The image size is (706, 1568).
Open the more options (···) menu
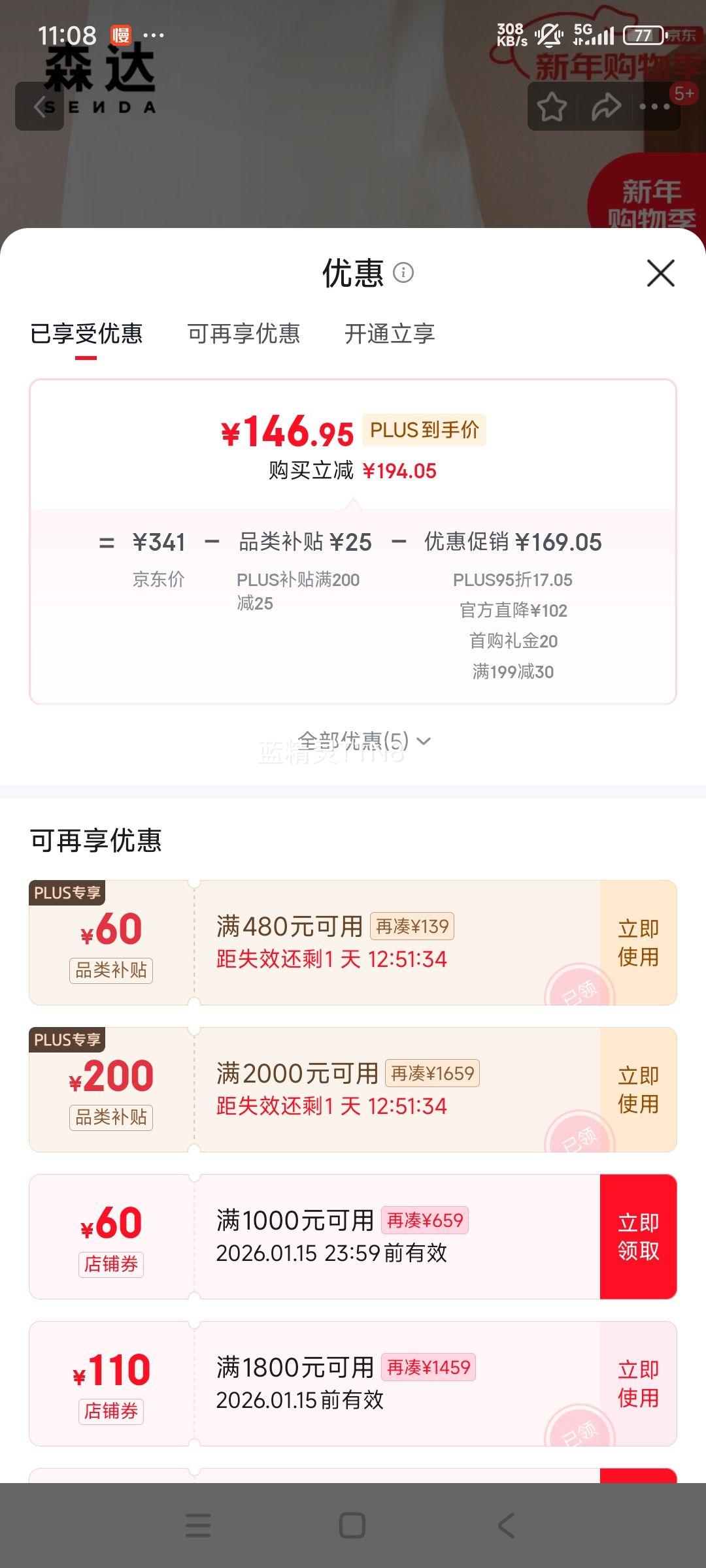coord(656,105)
